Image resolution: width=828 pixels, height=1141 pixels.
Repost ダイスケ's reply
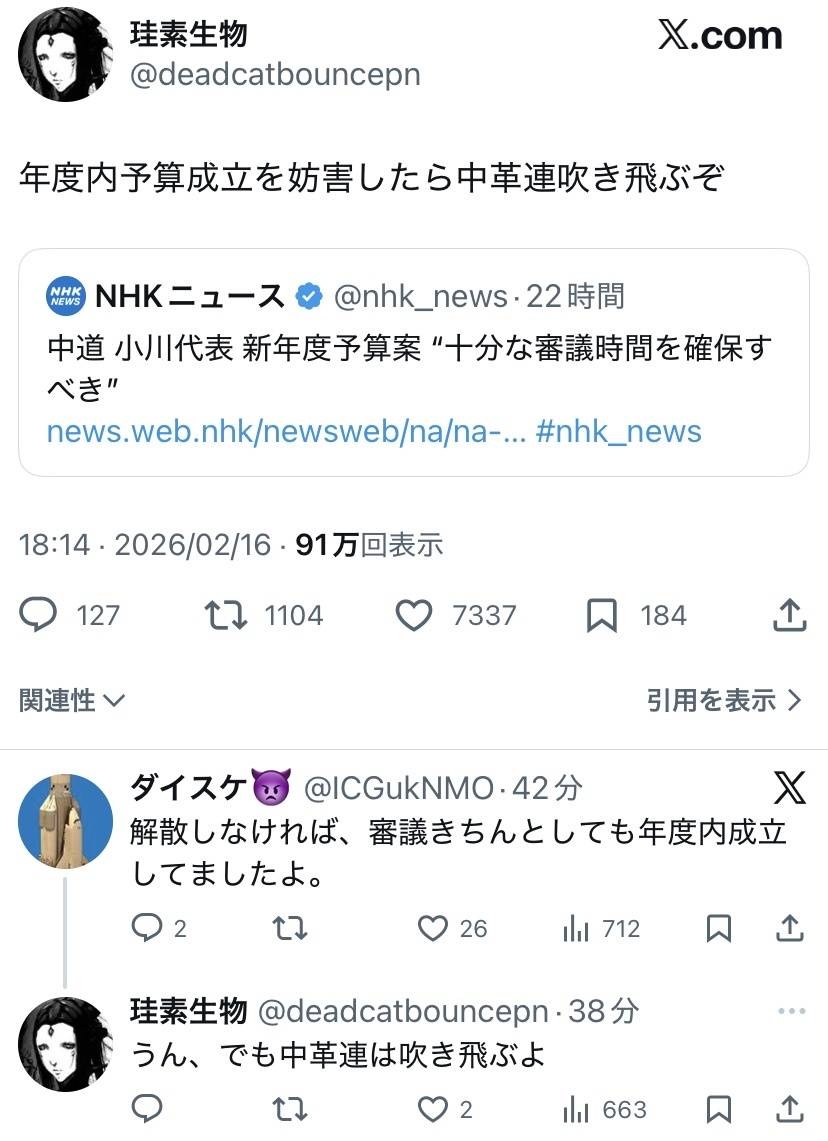(x=290, y=928)
